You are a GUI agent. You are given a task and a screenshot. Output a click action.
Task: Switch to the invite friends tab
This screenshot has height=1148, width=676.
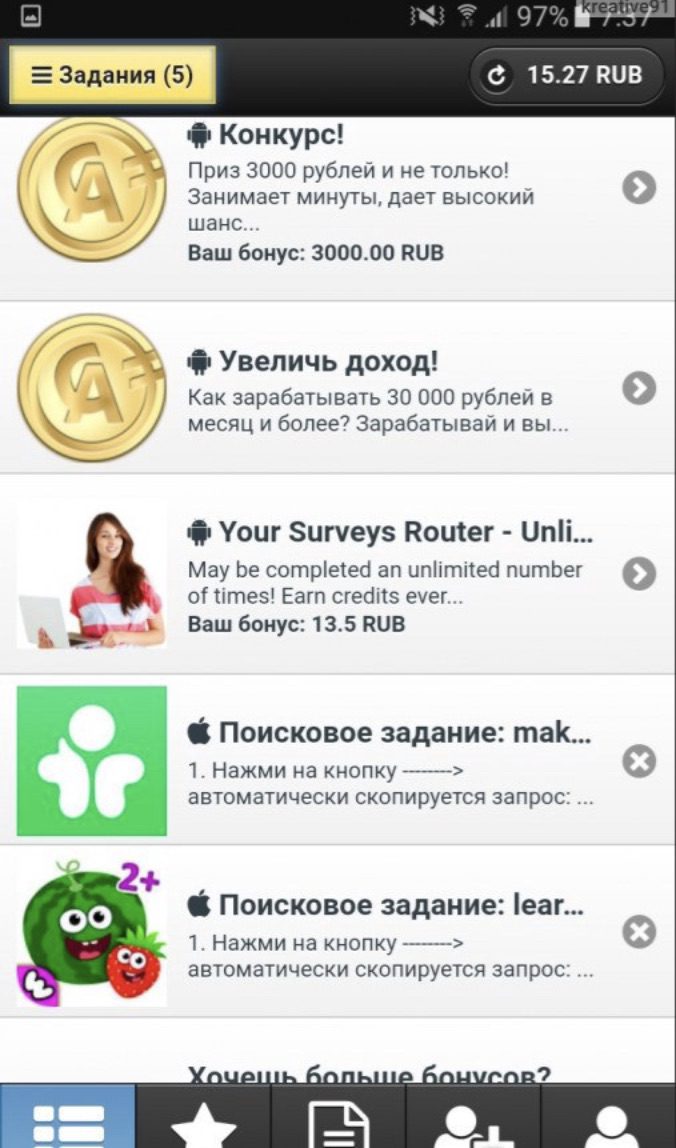click(x=473, y=1118)
